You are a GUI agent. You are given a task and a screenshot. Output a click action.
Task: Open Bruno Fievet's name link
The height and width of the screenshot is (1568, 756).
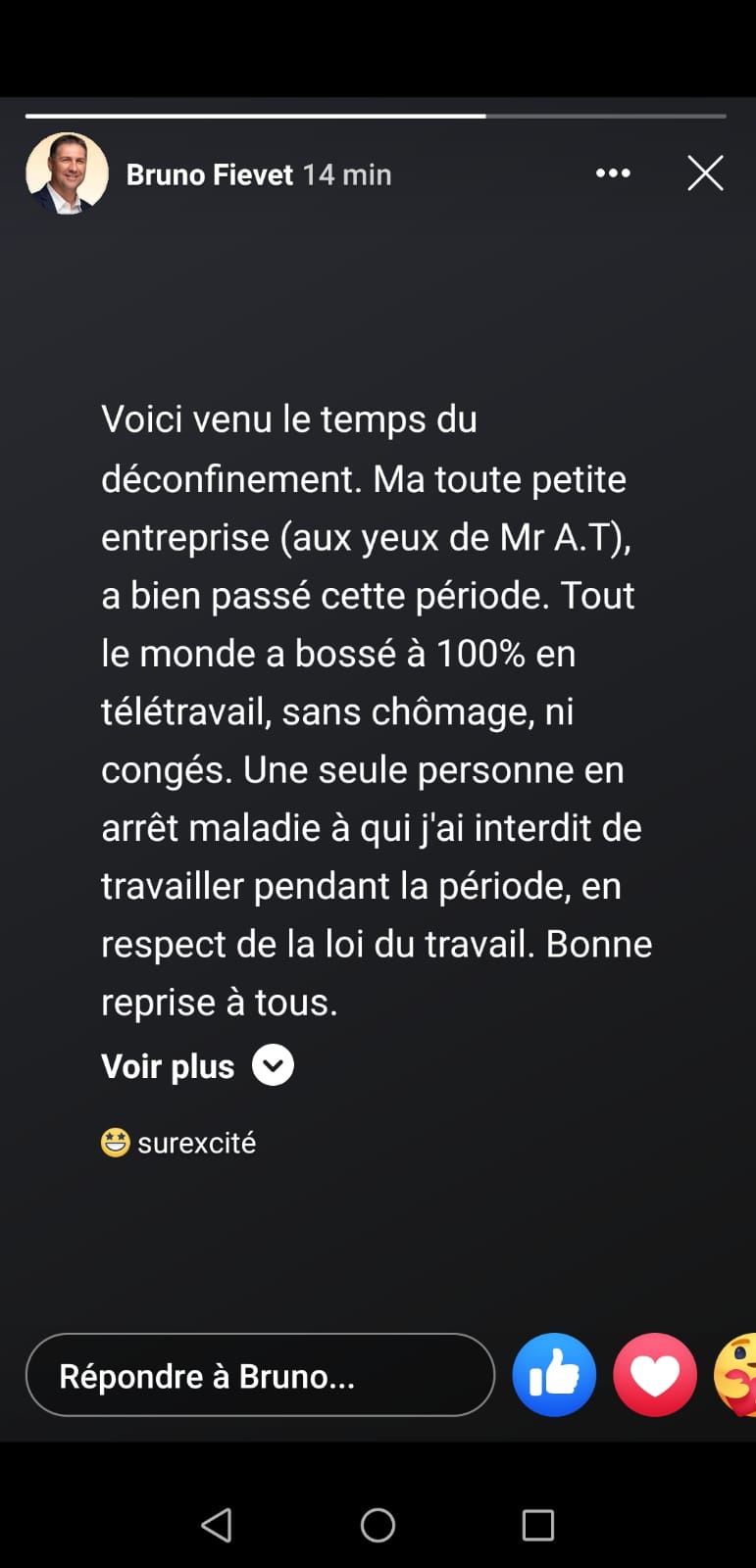pyautogui.click(x=210, y=174)
